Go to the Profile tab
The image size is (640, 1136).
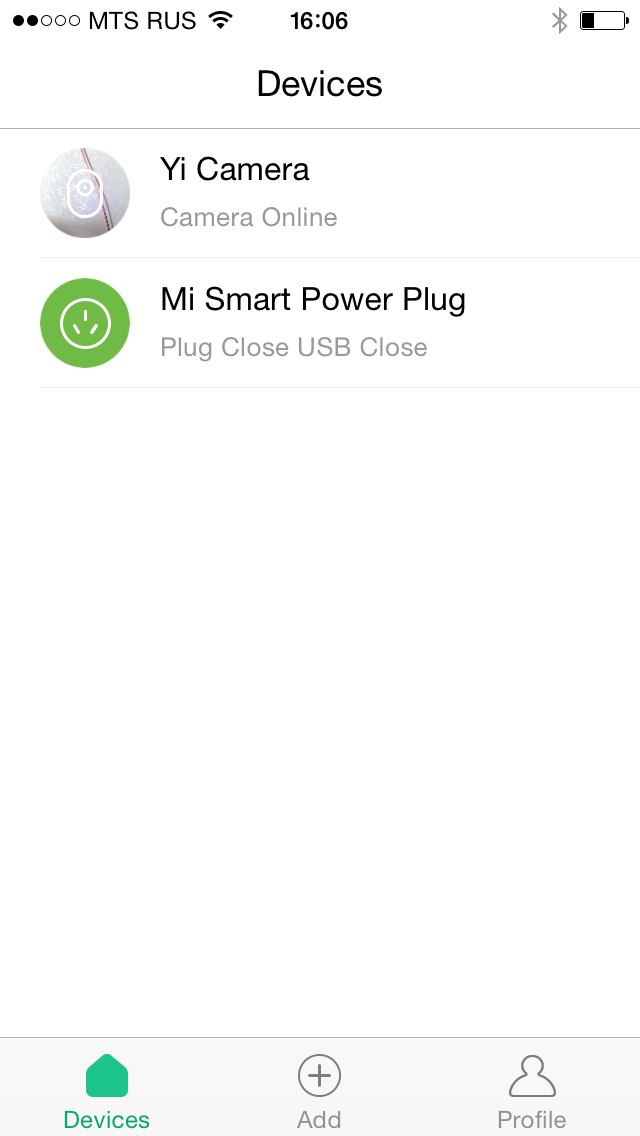point(531,1090)
